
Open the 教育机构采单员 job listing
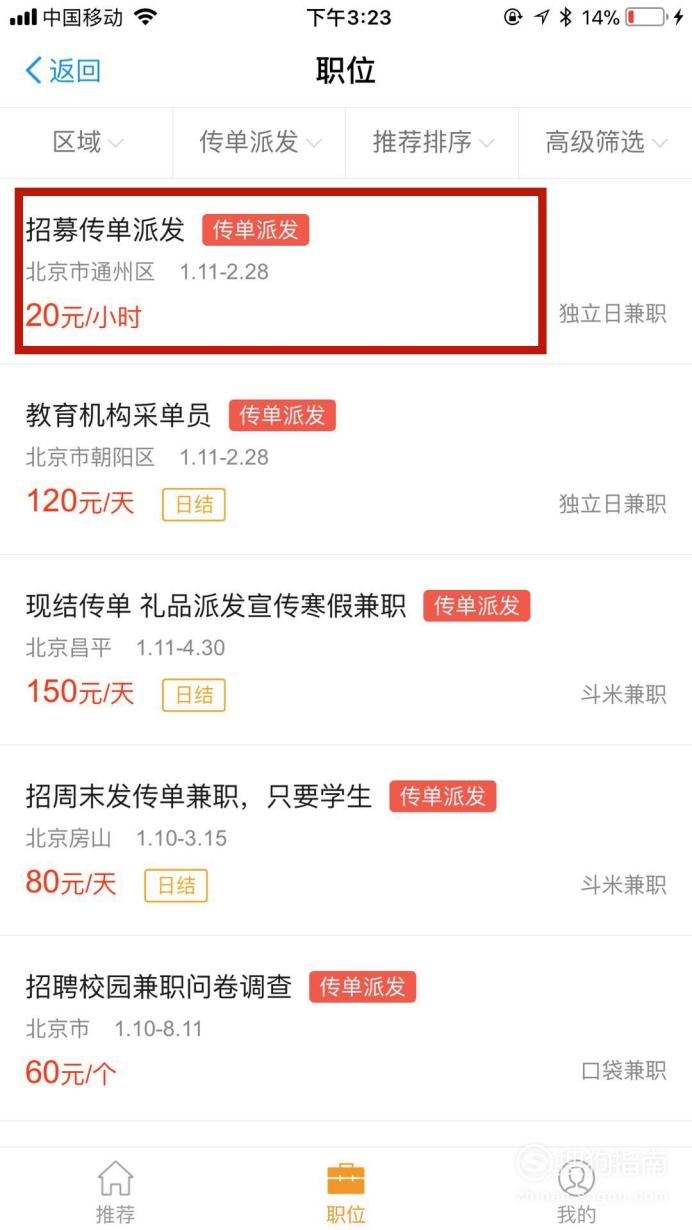coord(346,459)
